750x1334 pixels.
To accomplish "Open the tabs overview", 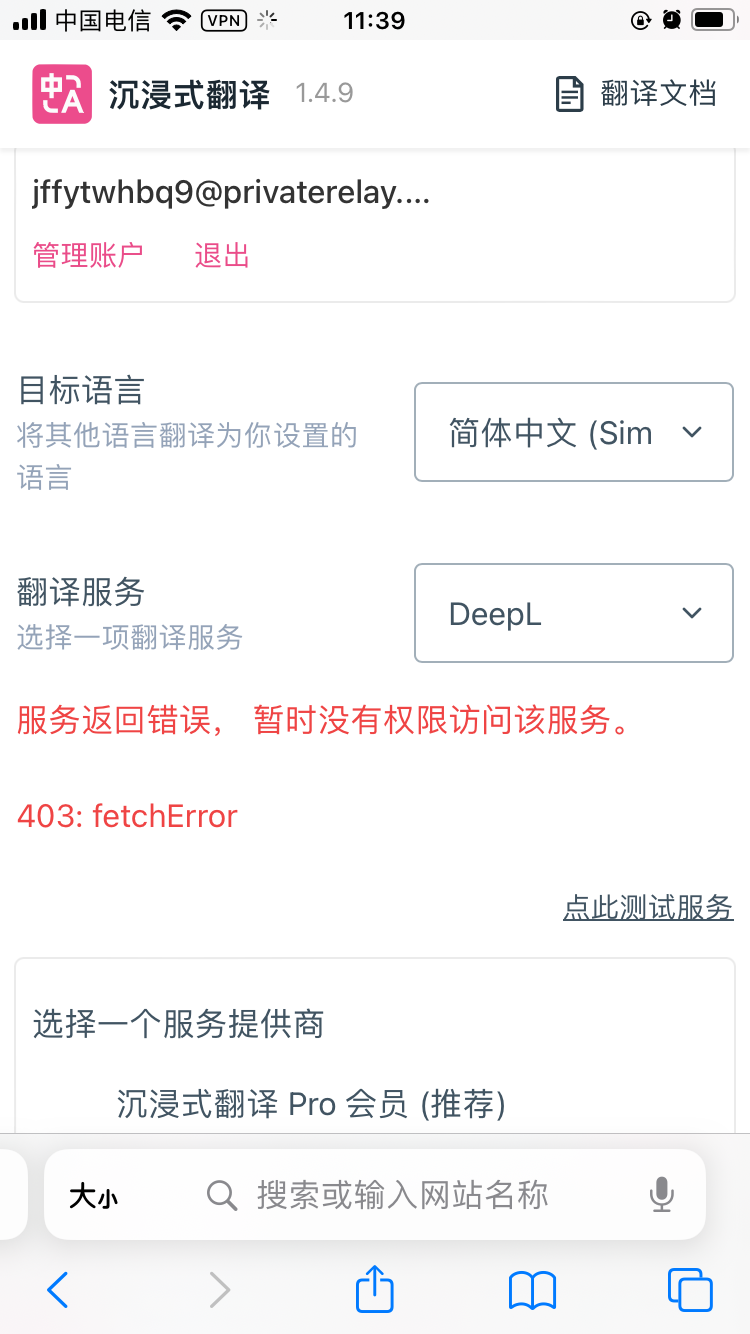I will (690, 1290).
